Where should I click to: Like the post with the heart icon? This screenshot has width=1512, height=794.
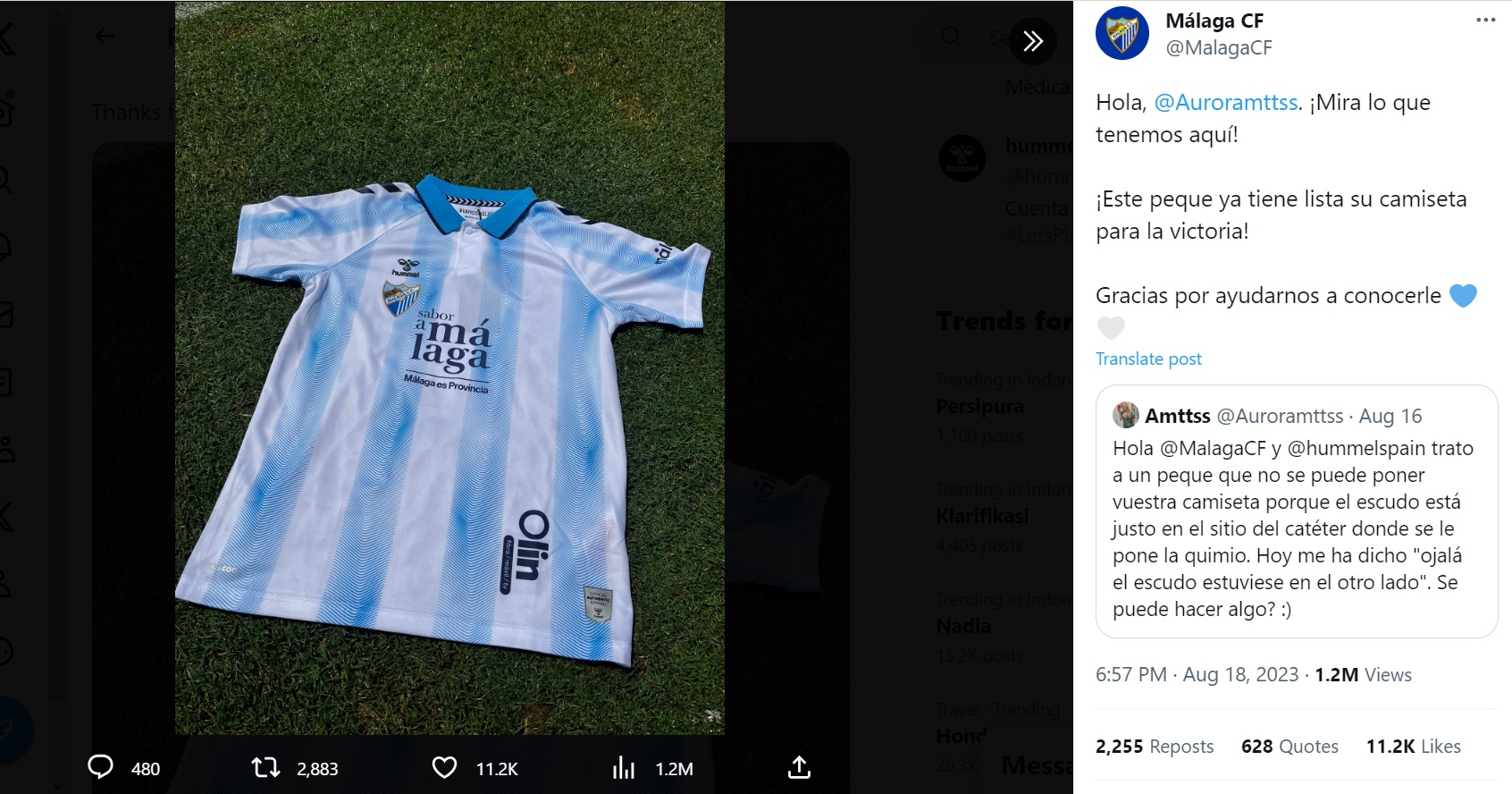pos(444,767)
